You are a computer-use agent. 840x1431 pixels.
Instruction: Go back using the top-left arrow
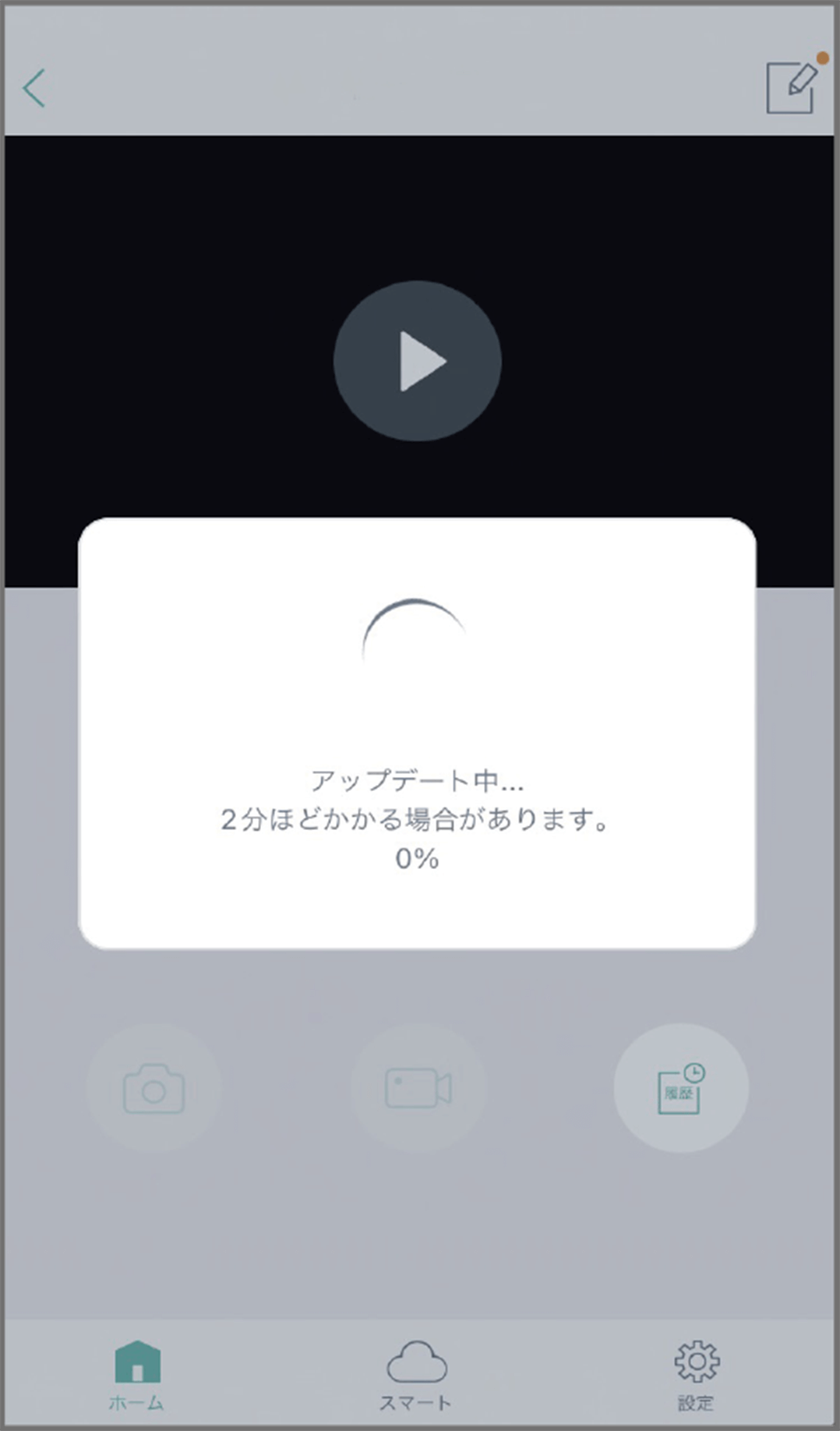click(x=34, y=88)
